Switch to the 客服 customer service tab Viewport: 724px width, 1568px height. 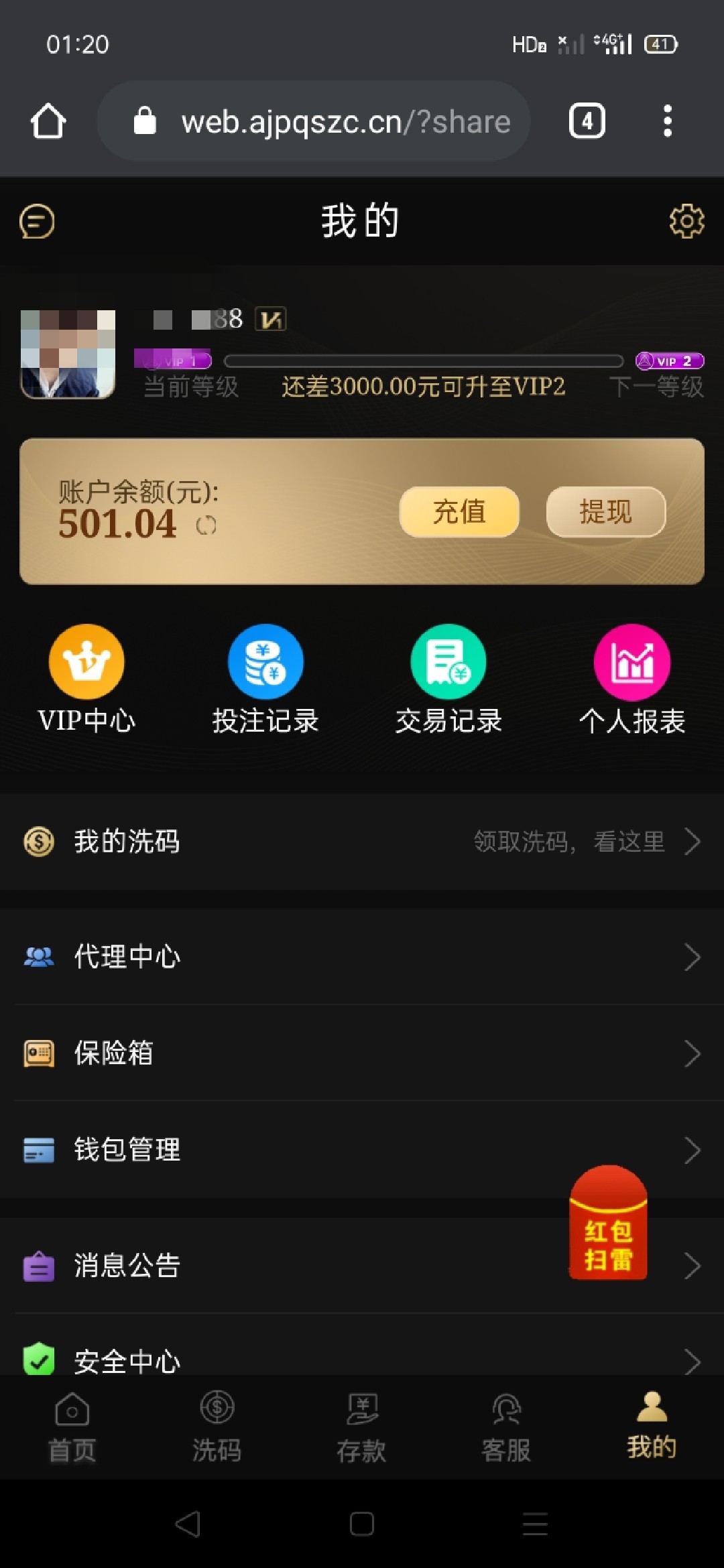point(507,1427)
